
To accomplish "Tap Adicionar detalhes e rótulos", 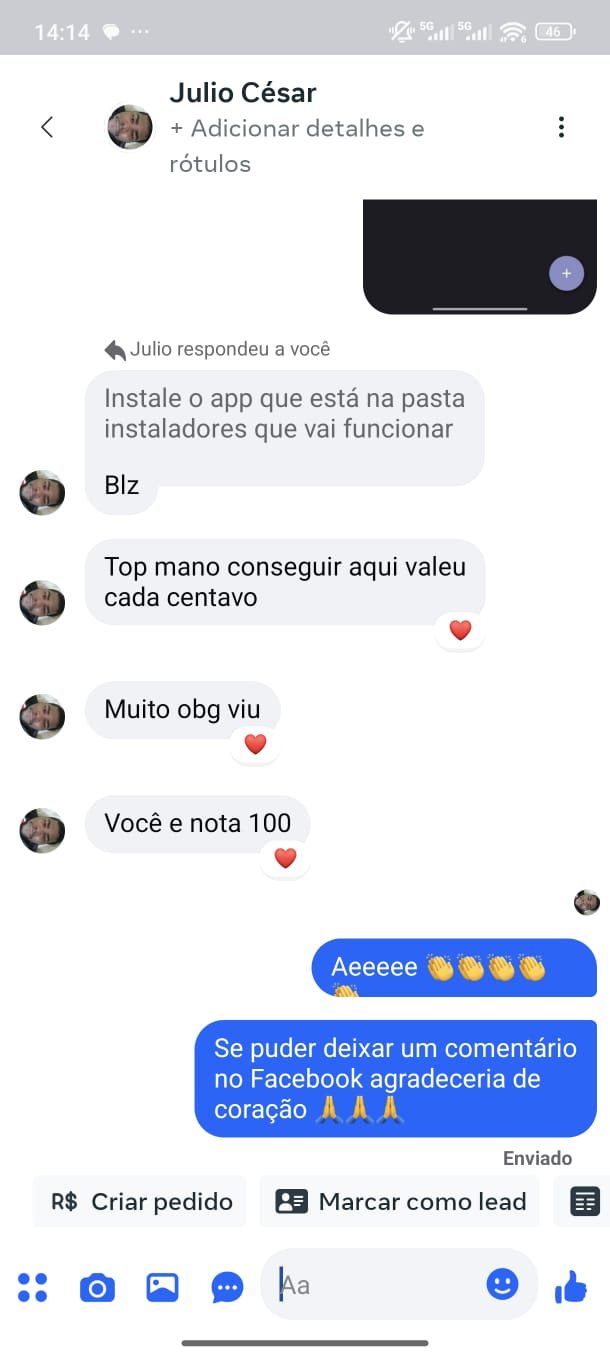I will 296,146.
